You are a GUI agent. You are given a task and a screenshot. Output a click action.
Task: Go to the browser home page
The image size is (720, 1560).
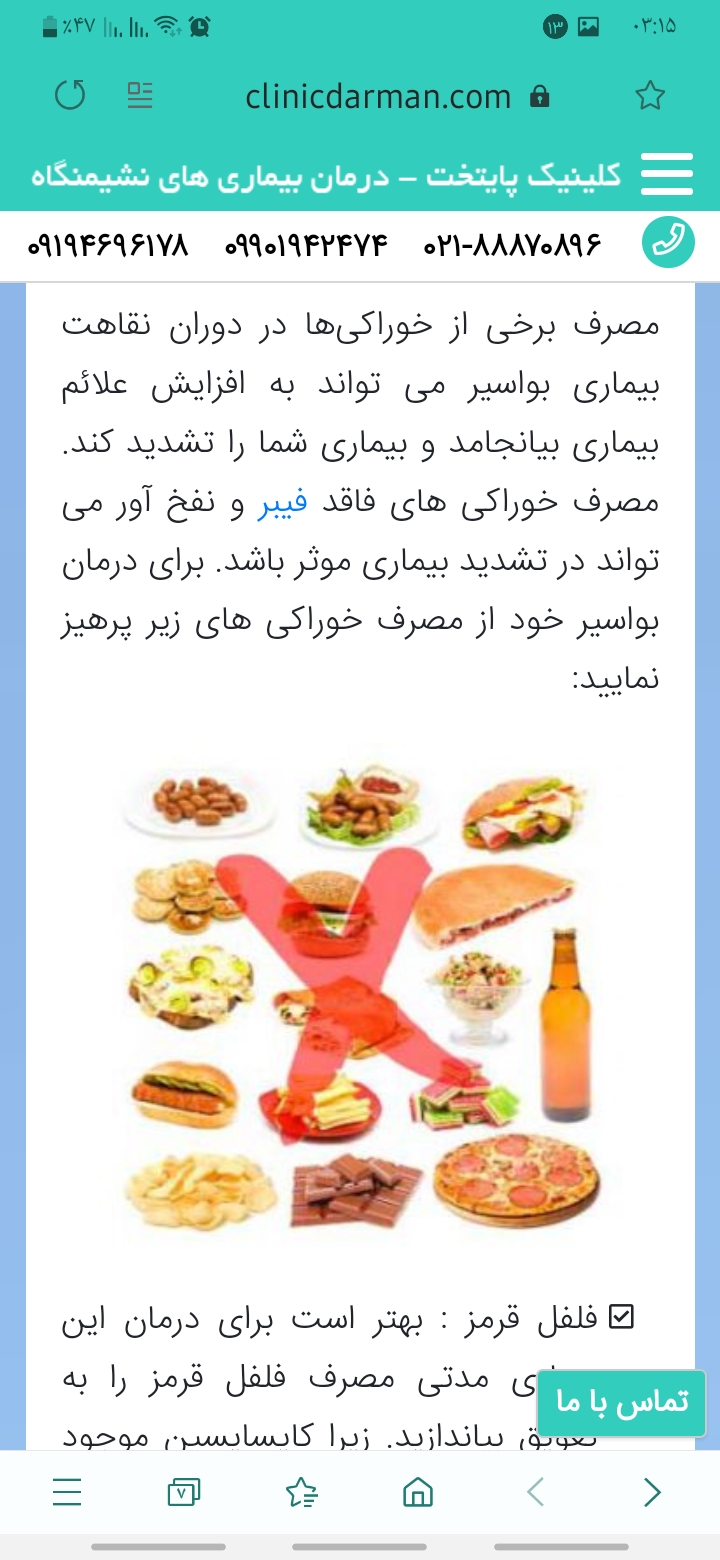point(418,1493)
